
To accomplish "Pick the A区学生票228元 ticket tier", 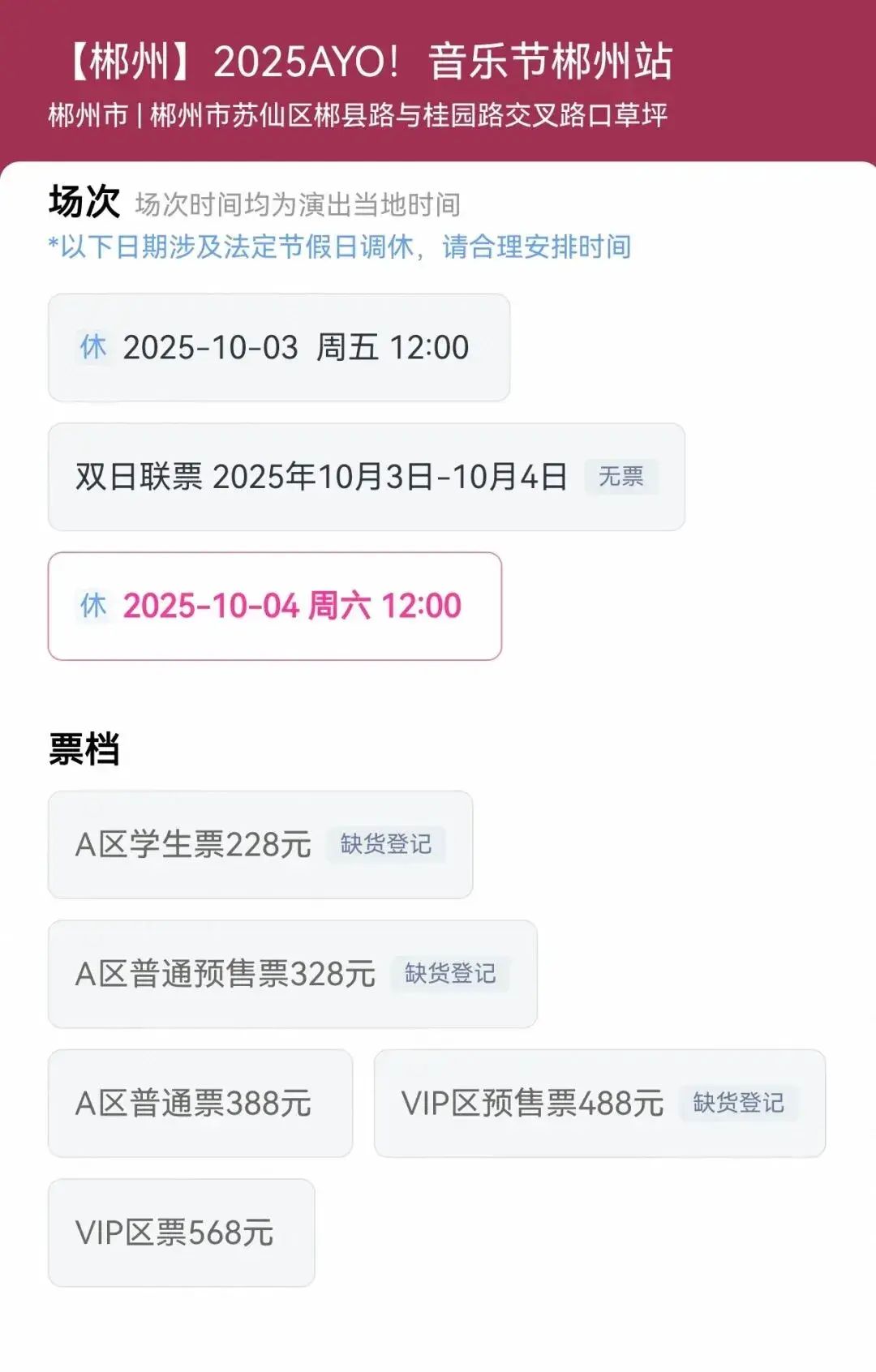I will tap(260, 845).
